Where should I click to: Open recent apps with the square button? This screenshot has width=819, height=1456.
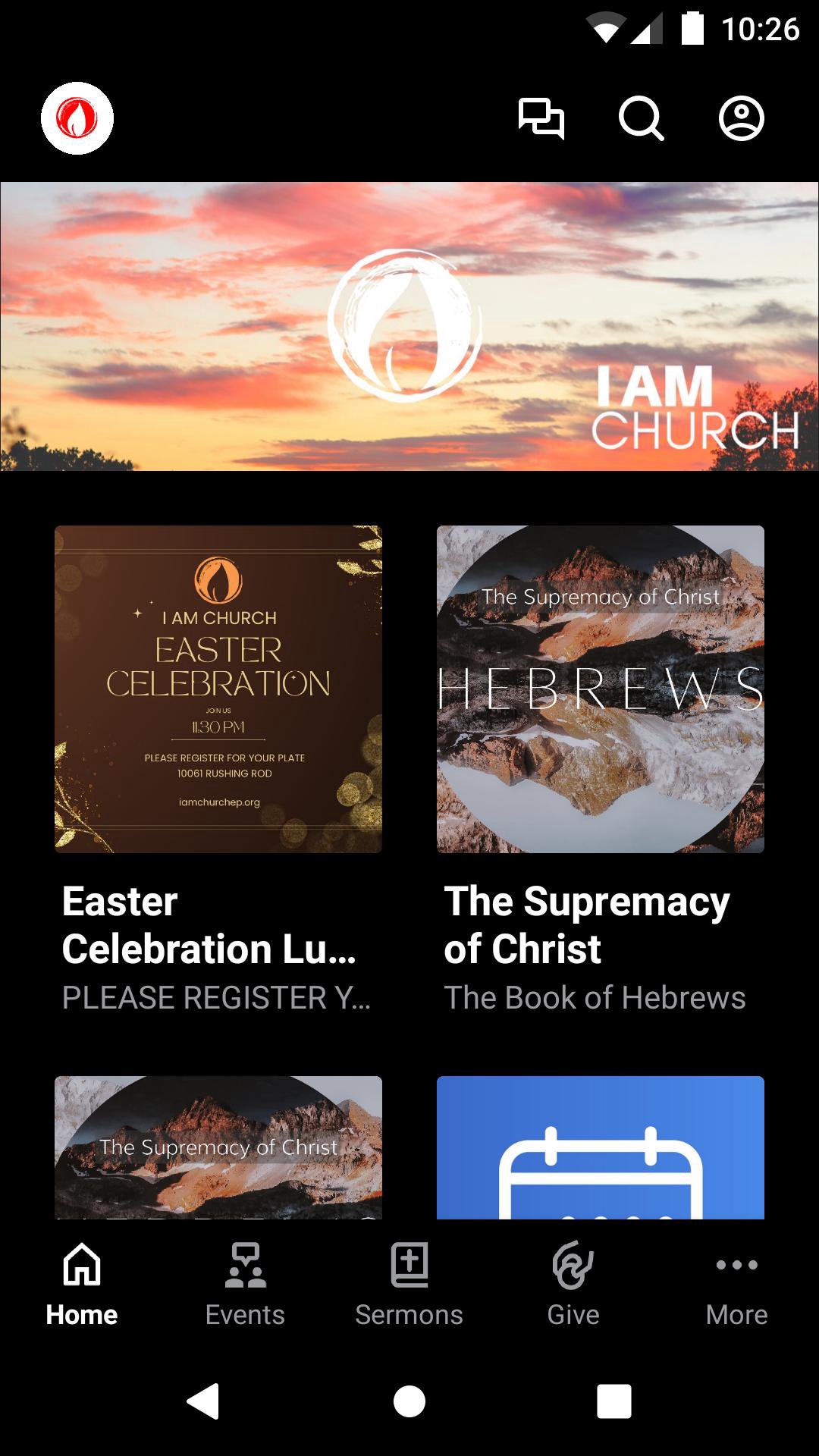tap(614, 1401)
